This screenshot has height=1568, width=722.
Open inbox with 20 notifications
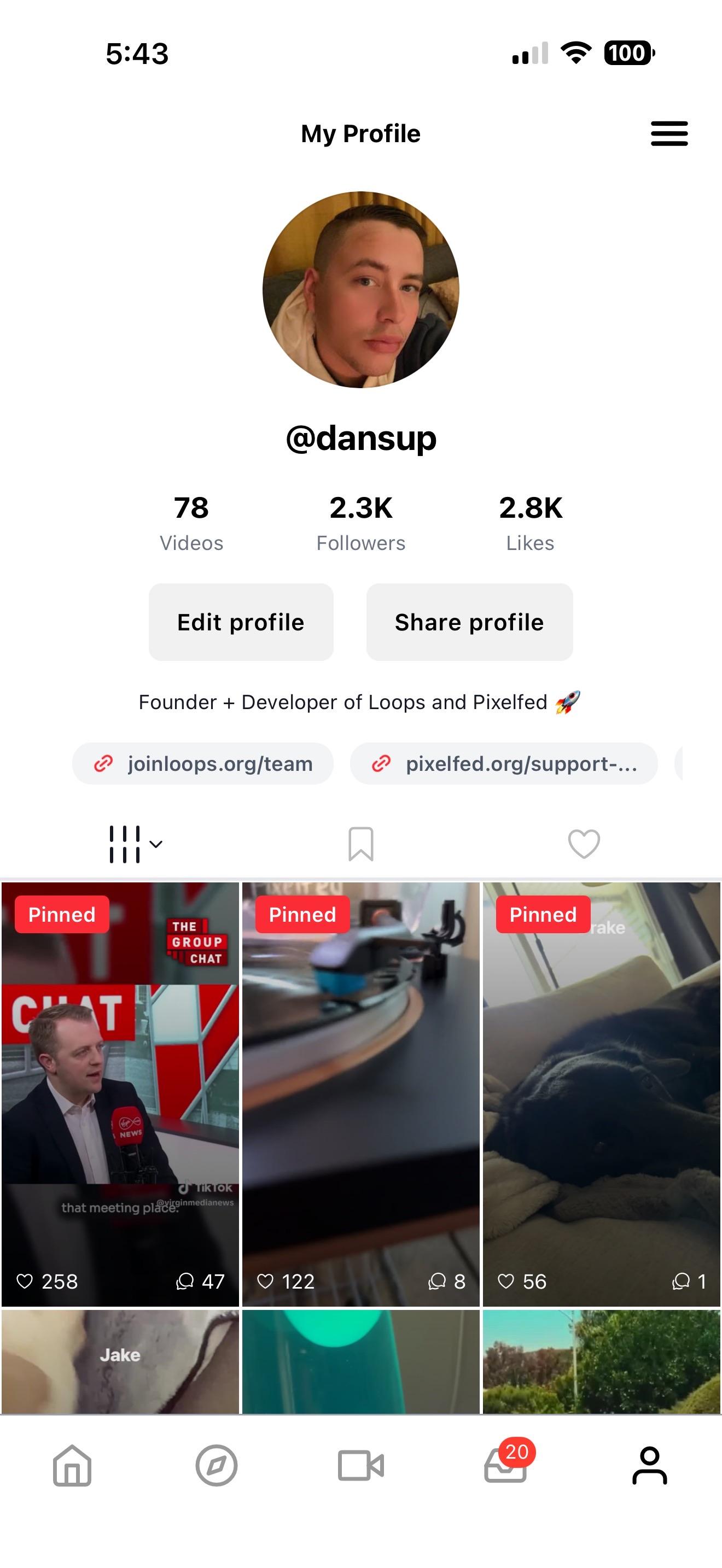(x=505, y=1466)
